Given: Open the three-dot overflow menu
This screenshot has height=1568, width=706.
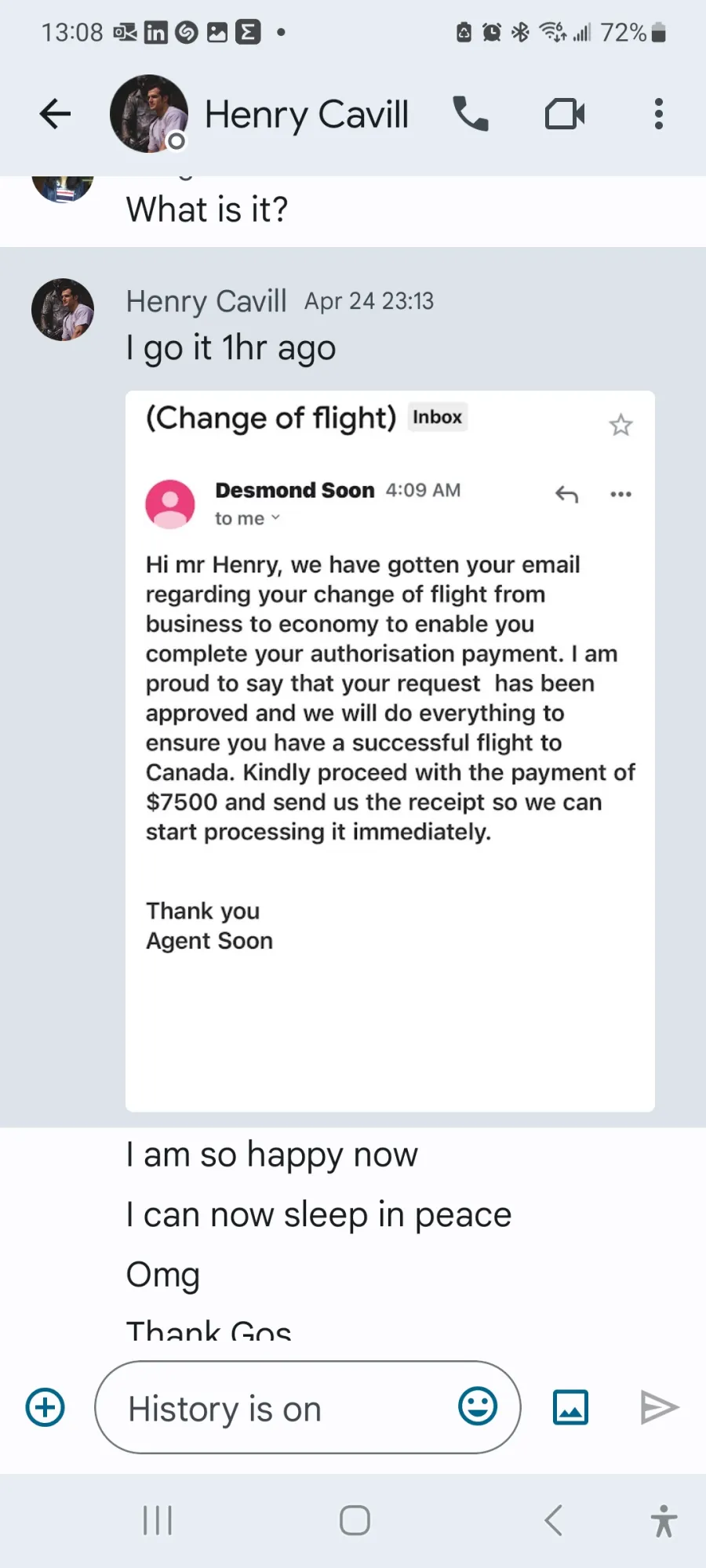Looking at the screenshot, I should point(659,114).
